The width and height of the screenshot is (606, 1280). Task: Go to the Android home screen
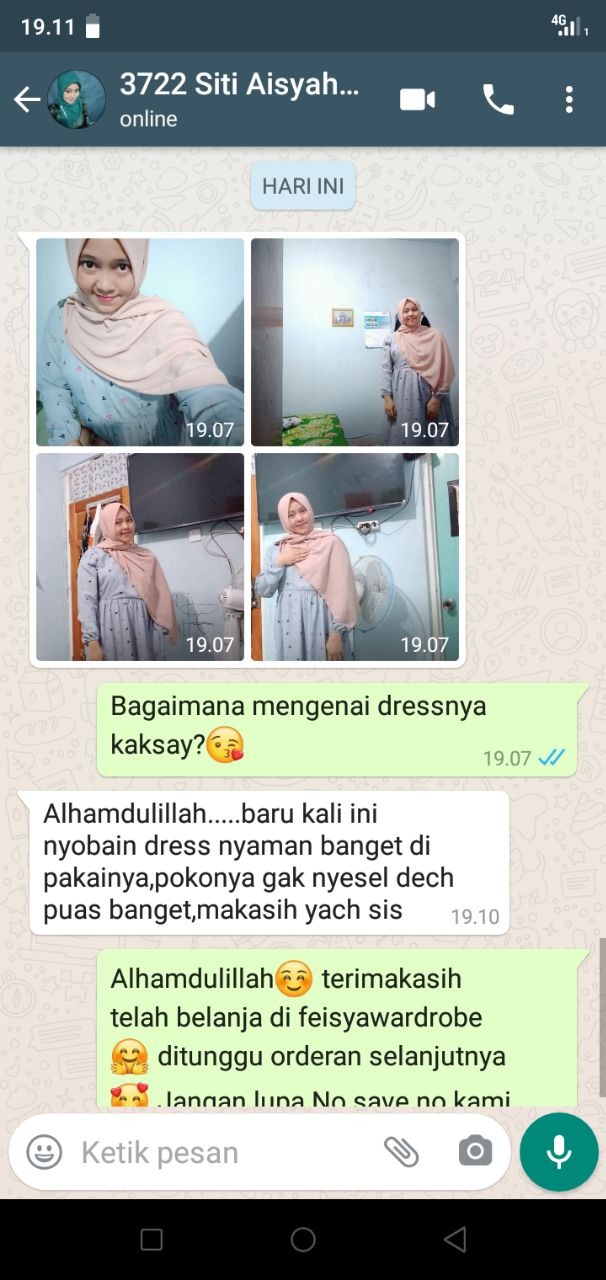click(303, 1240)
